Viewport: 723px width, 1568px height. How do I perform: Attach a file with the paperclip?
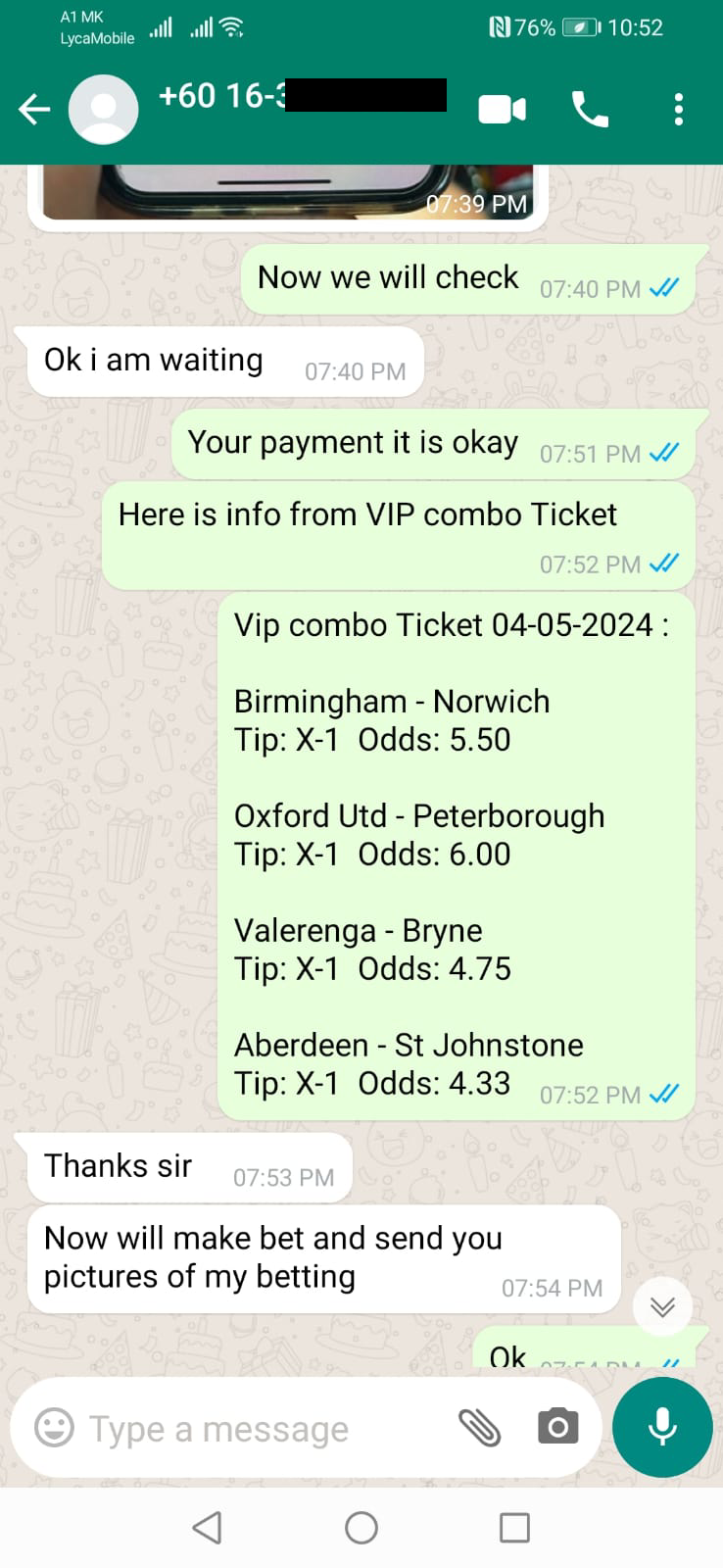pyautogui.click(x=480, y=1428)
